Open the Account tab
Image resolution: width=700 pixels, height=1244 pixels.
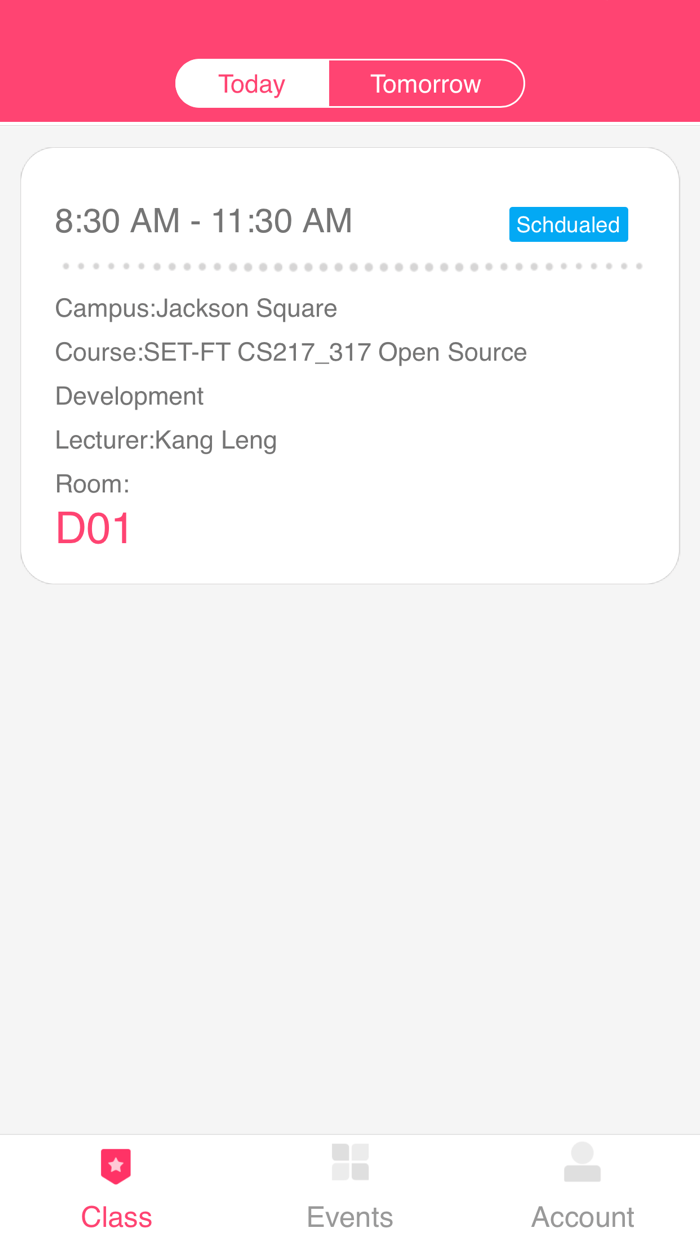pyautogui.click(x=582, y=1189)
